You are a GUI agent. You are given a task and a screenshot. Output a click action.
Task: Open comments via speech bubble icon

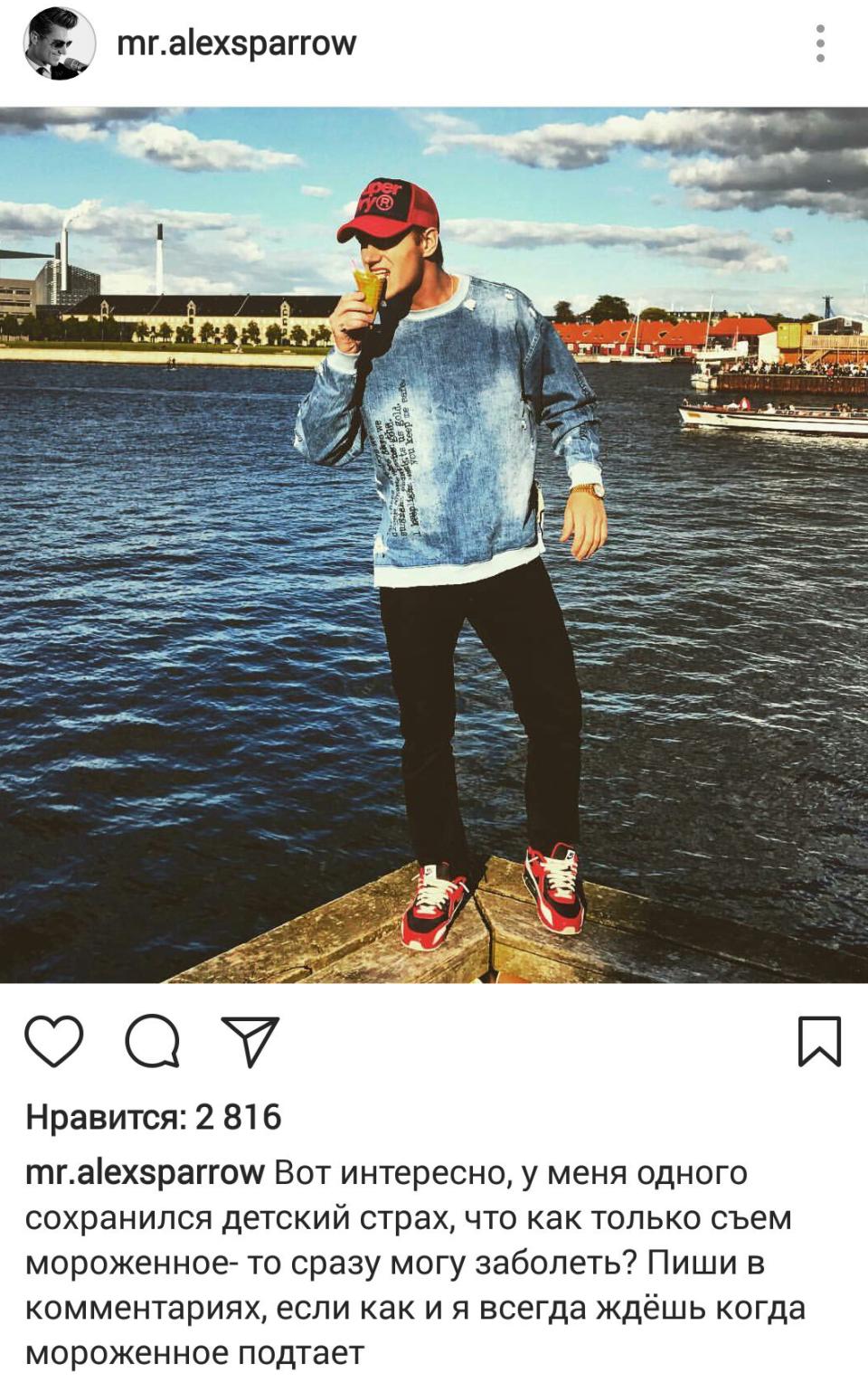pyautogui.click(x=152, y=1041)
